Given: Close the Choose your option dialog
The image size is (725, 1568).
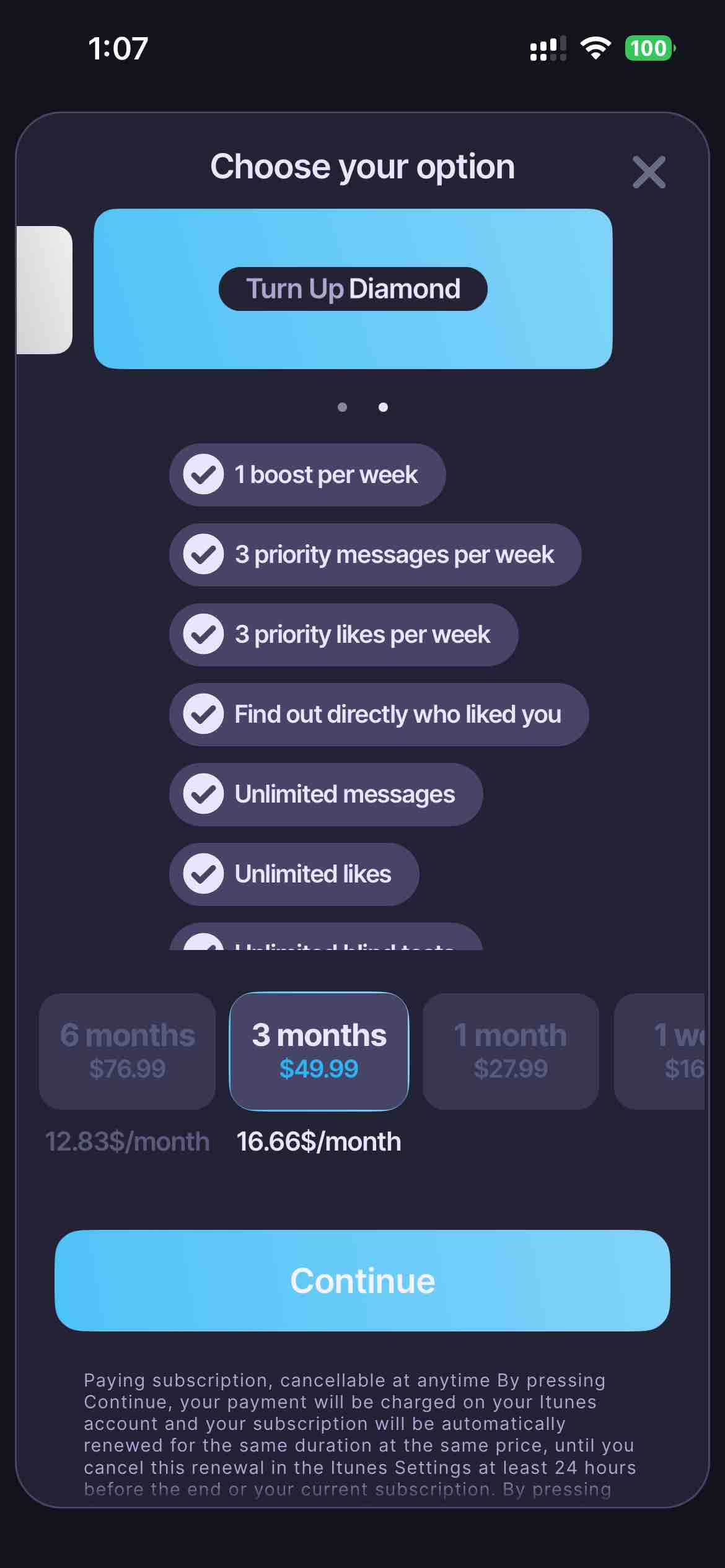Looking at the screenshot, I should point(648,172).
